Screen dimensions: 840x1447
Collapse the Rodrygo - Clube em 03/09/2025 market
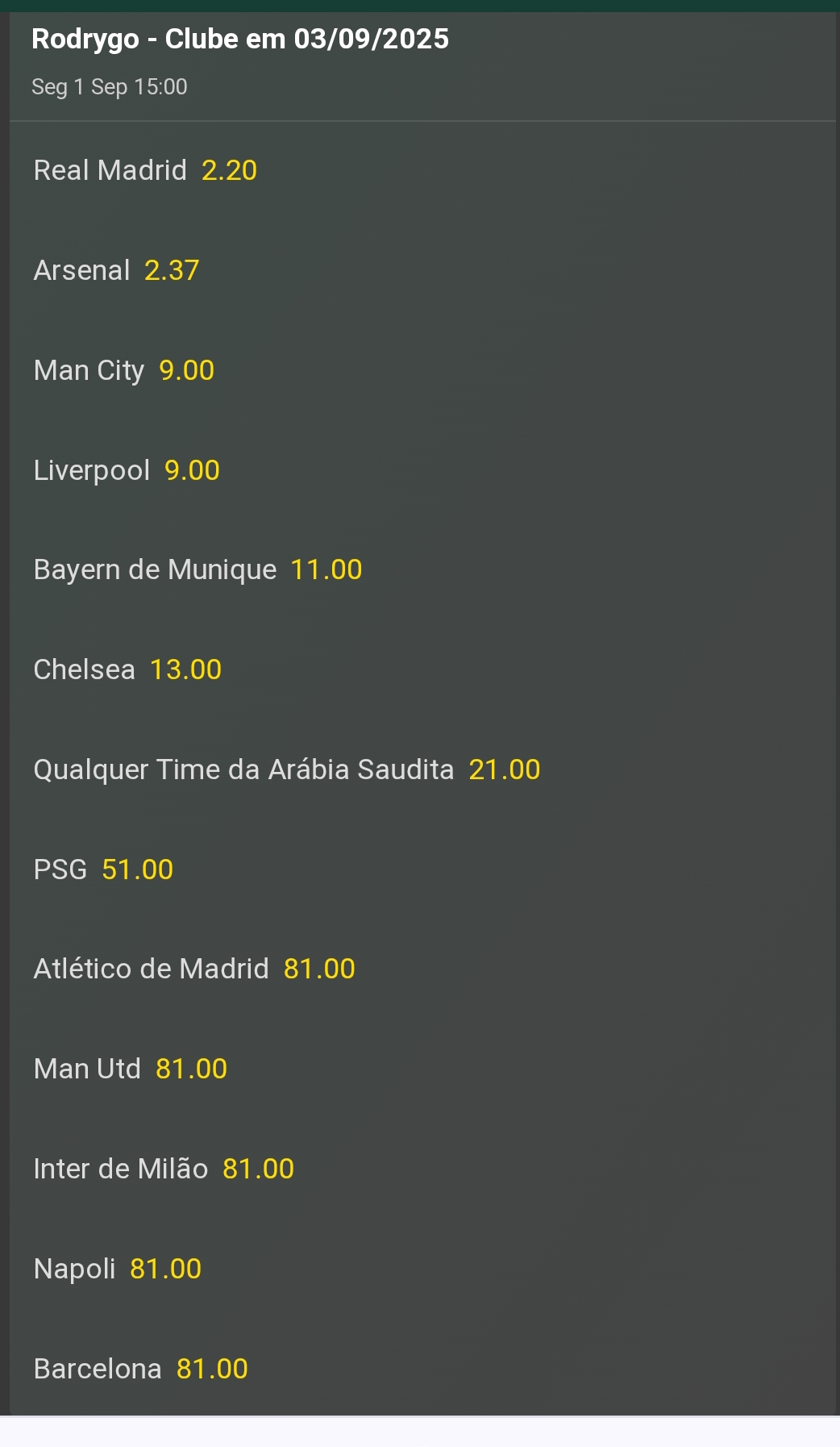[240, 40]
